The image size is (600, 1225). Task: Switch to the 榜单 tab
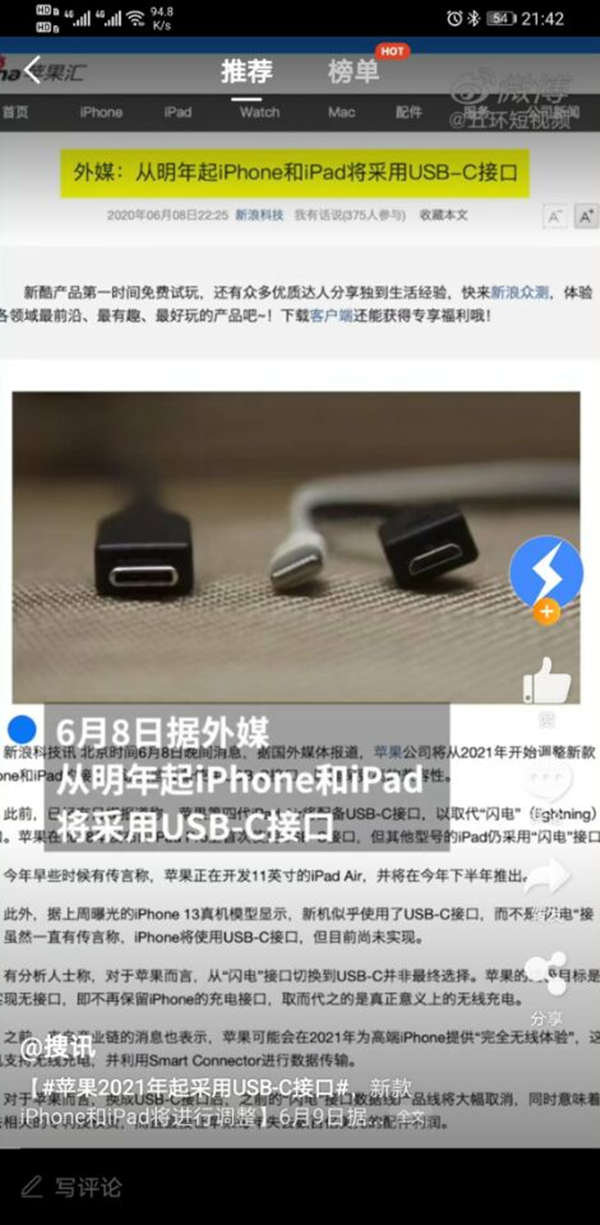(354, 73)
